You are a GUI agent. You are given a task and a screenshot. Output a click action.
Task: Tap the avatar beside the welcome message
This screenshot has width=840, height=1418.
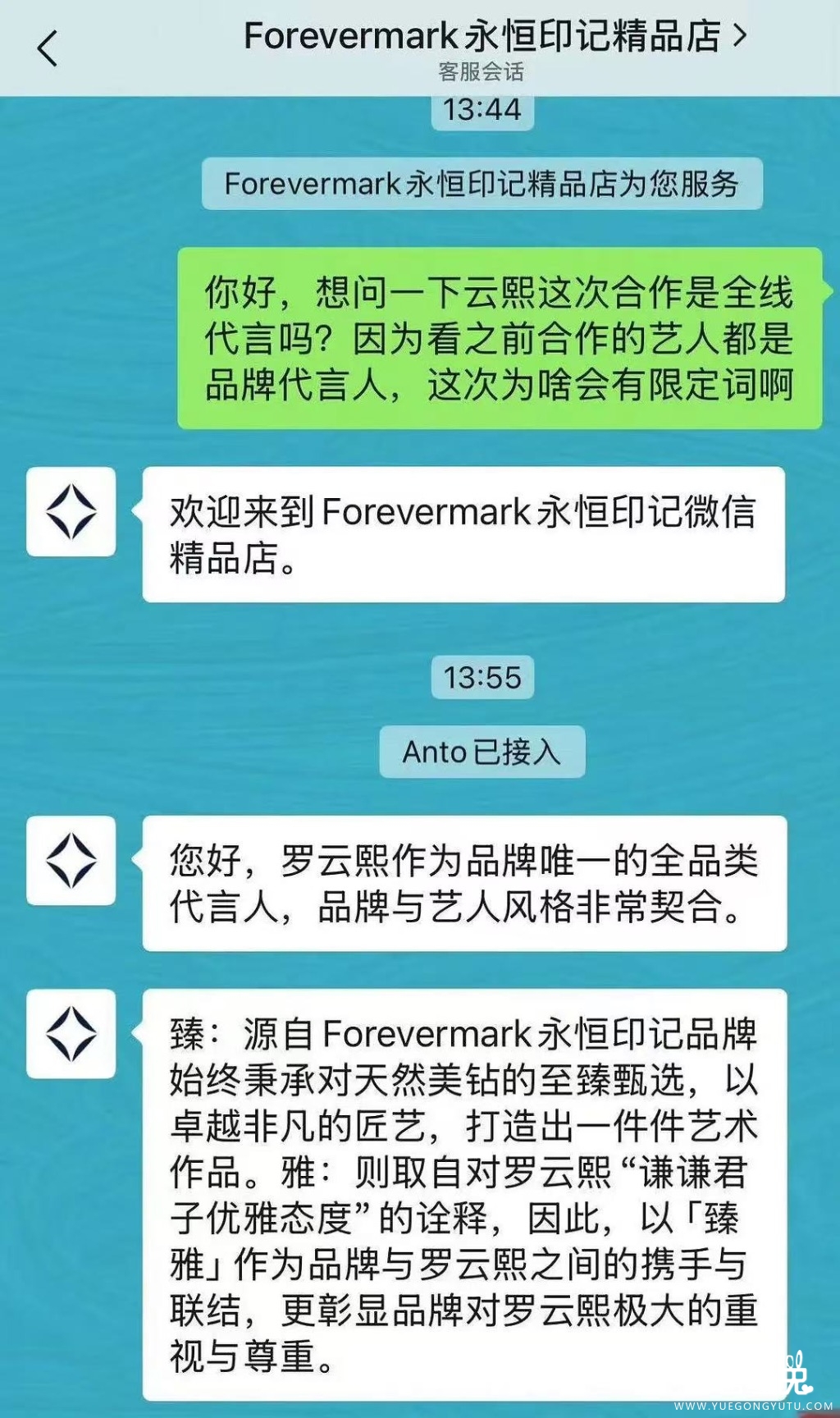(x=71, y=511)
